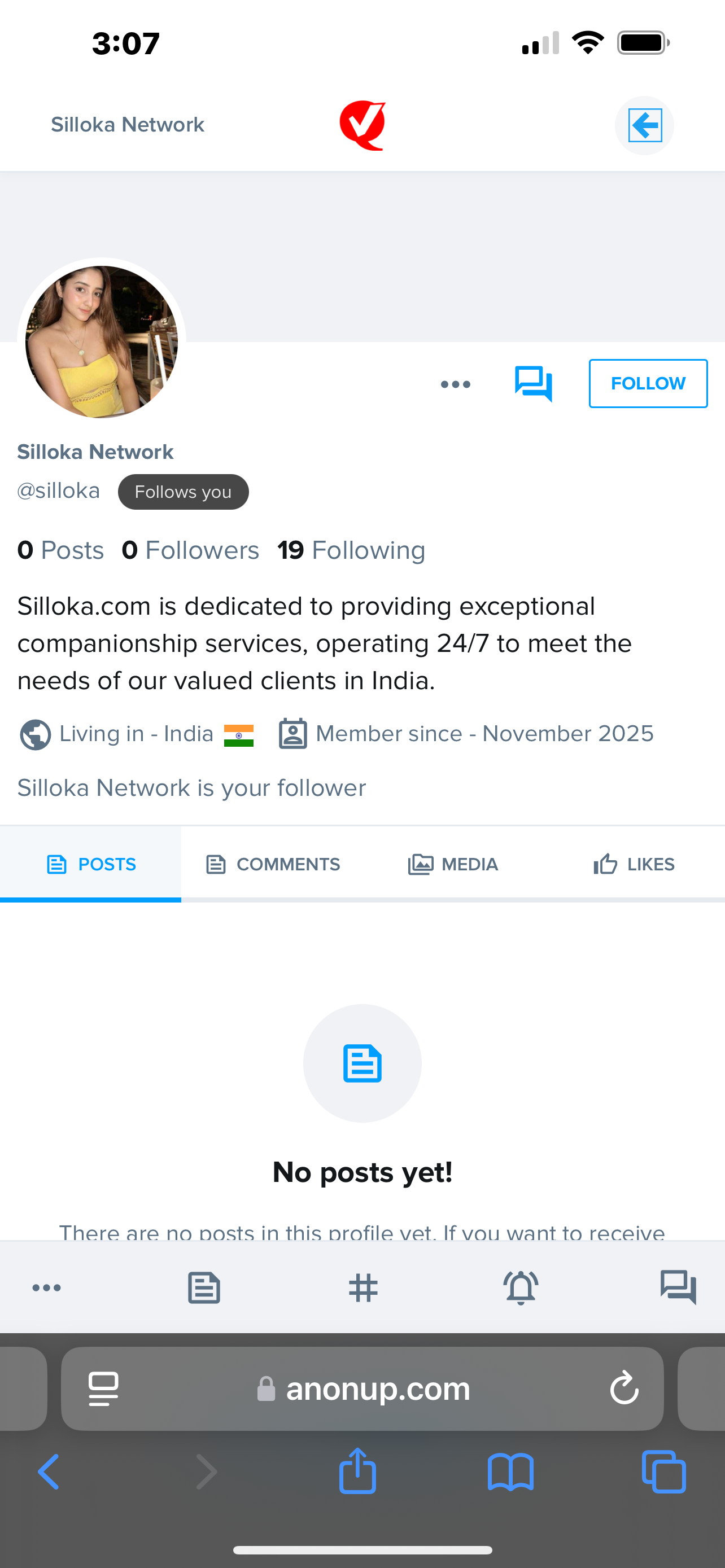Viewport: 725px width, 1568px height.
Task: Open profile options three-dot menu
Action: (x=455, y=384)
